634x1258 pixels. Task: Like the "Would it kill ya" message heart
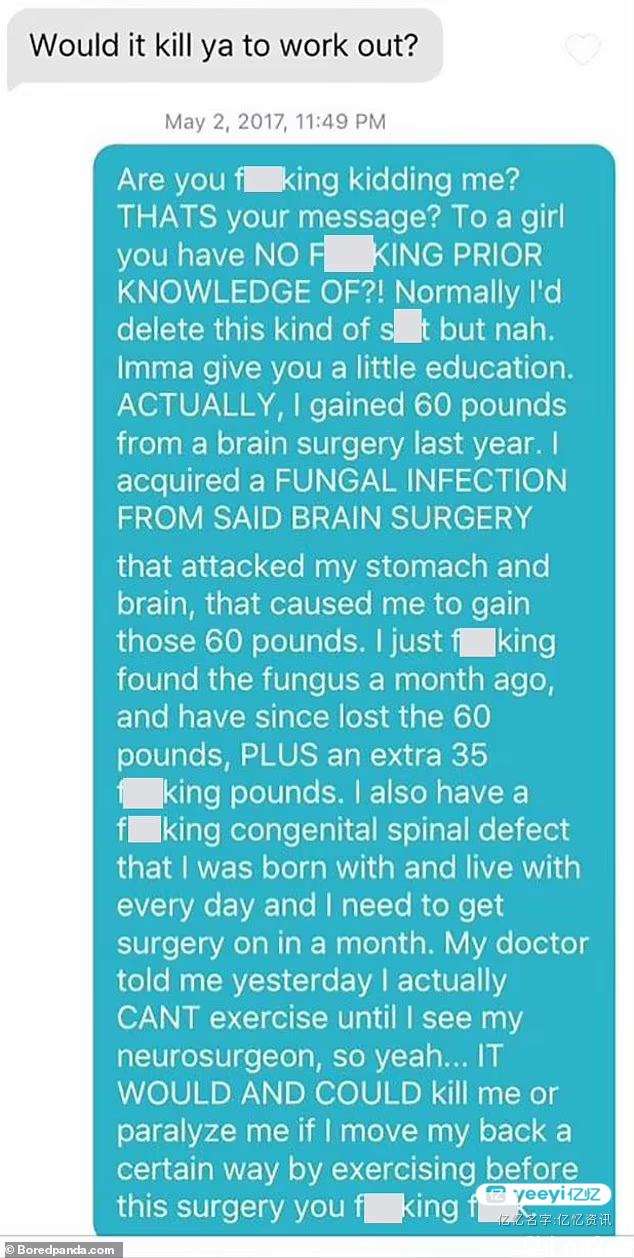pos(582,48)
